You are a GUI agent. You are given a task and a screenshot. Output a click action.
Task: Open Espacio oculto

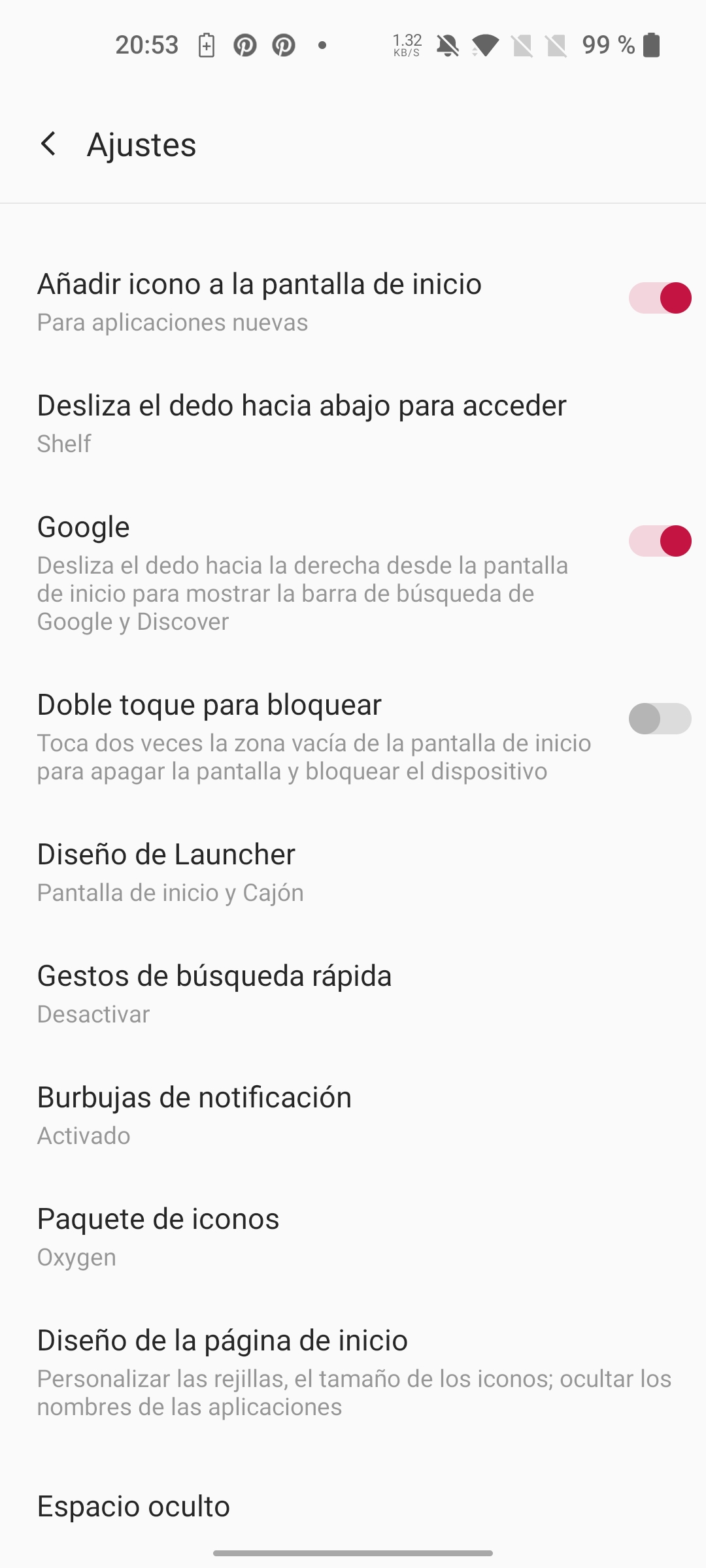coord(353,1506)
